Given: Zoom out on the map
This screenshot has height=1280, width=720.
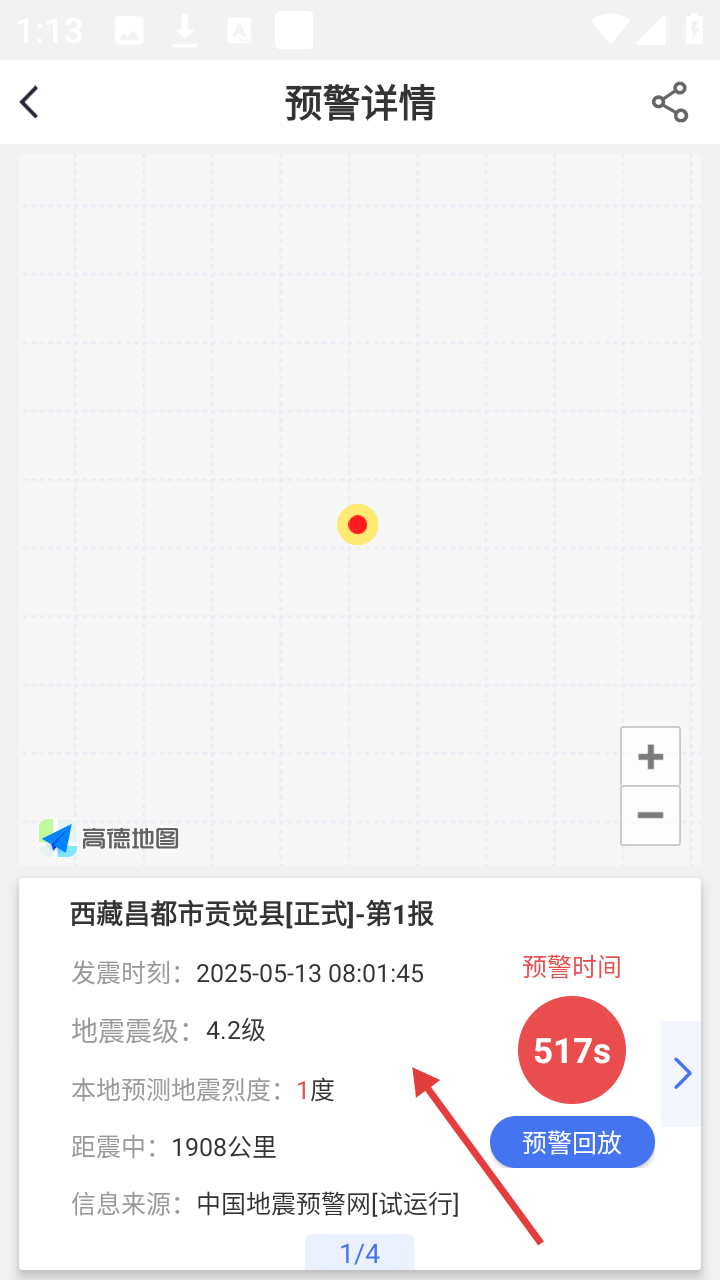Looking at the screenshot, I should pos(651,816).
